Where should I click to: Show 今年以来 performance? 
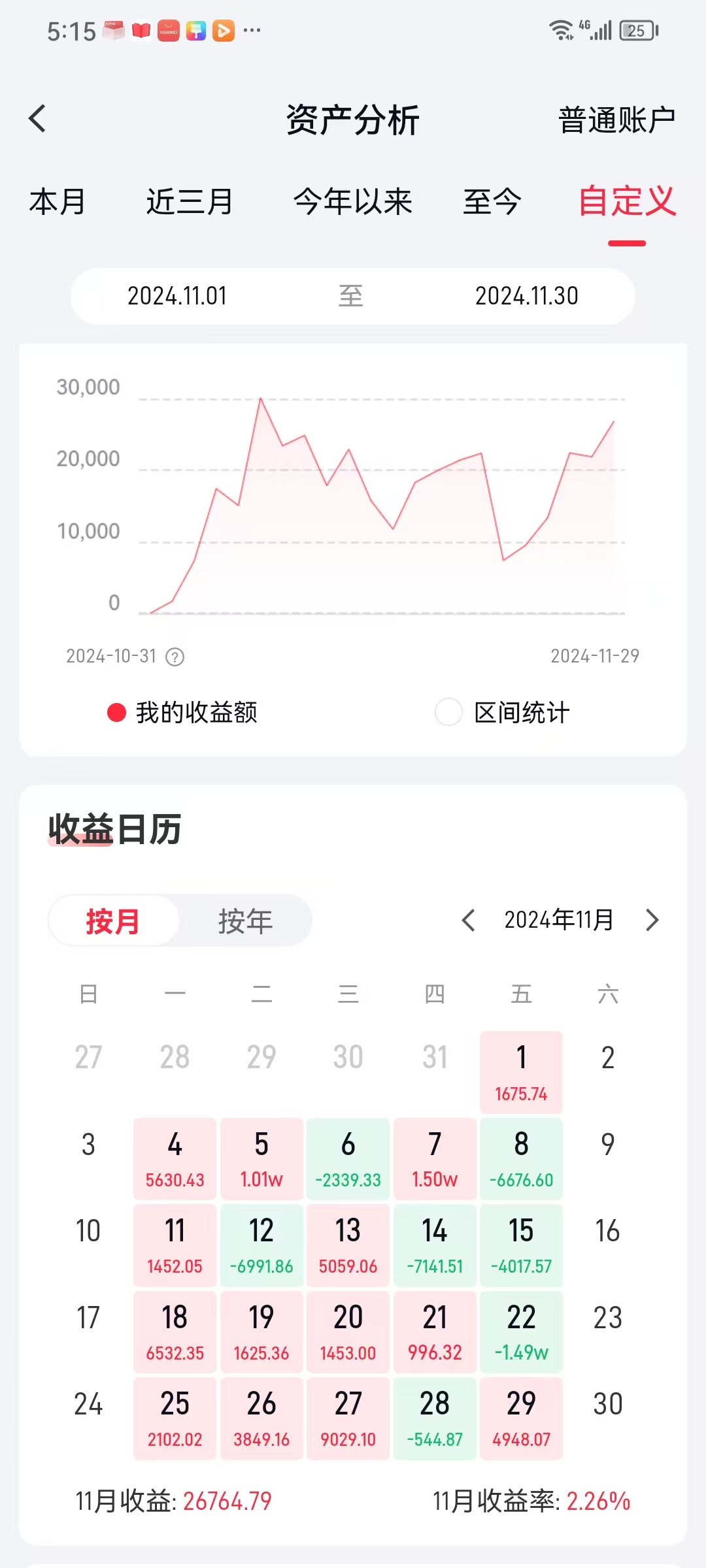coord(352,201)
